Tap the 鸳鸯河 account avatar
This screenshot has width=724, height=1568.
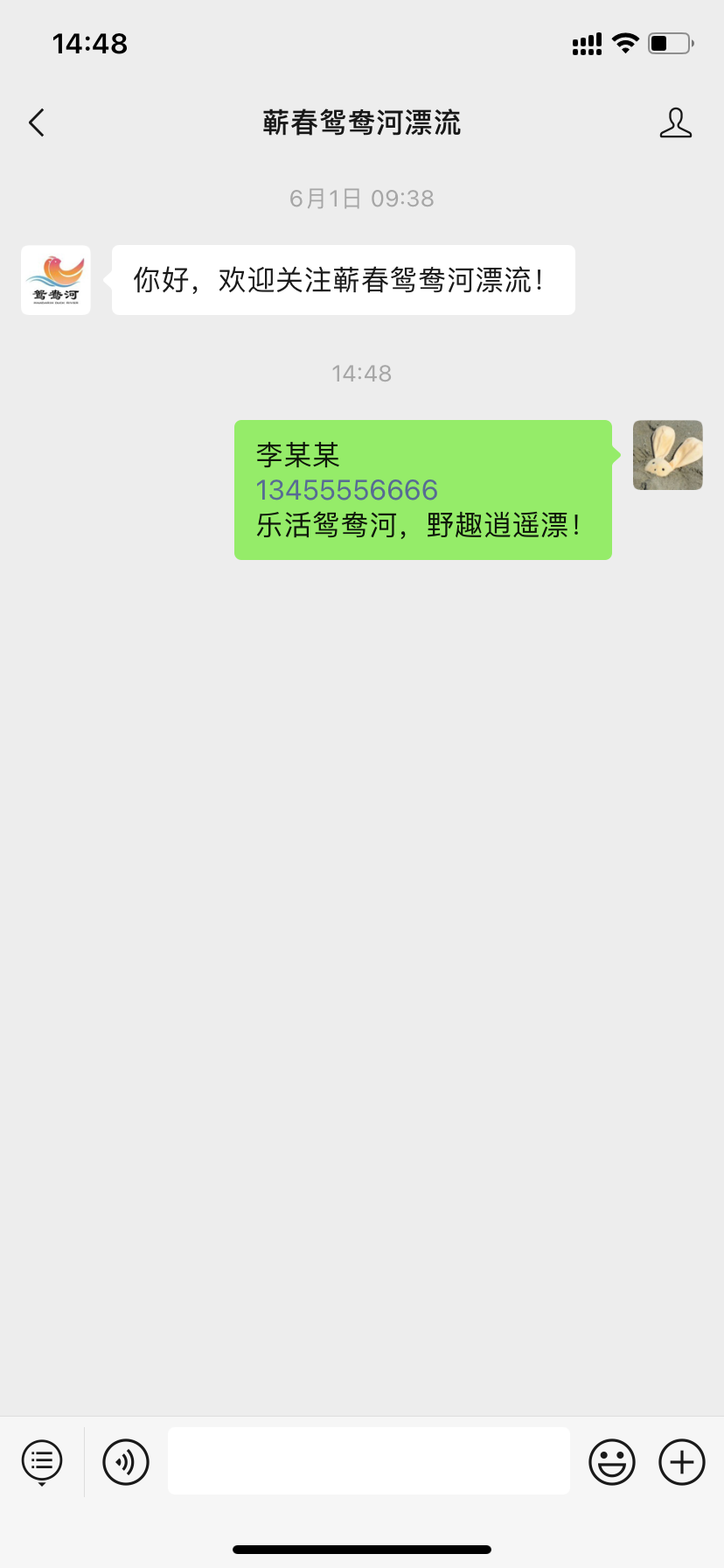(56, 280)
